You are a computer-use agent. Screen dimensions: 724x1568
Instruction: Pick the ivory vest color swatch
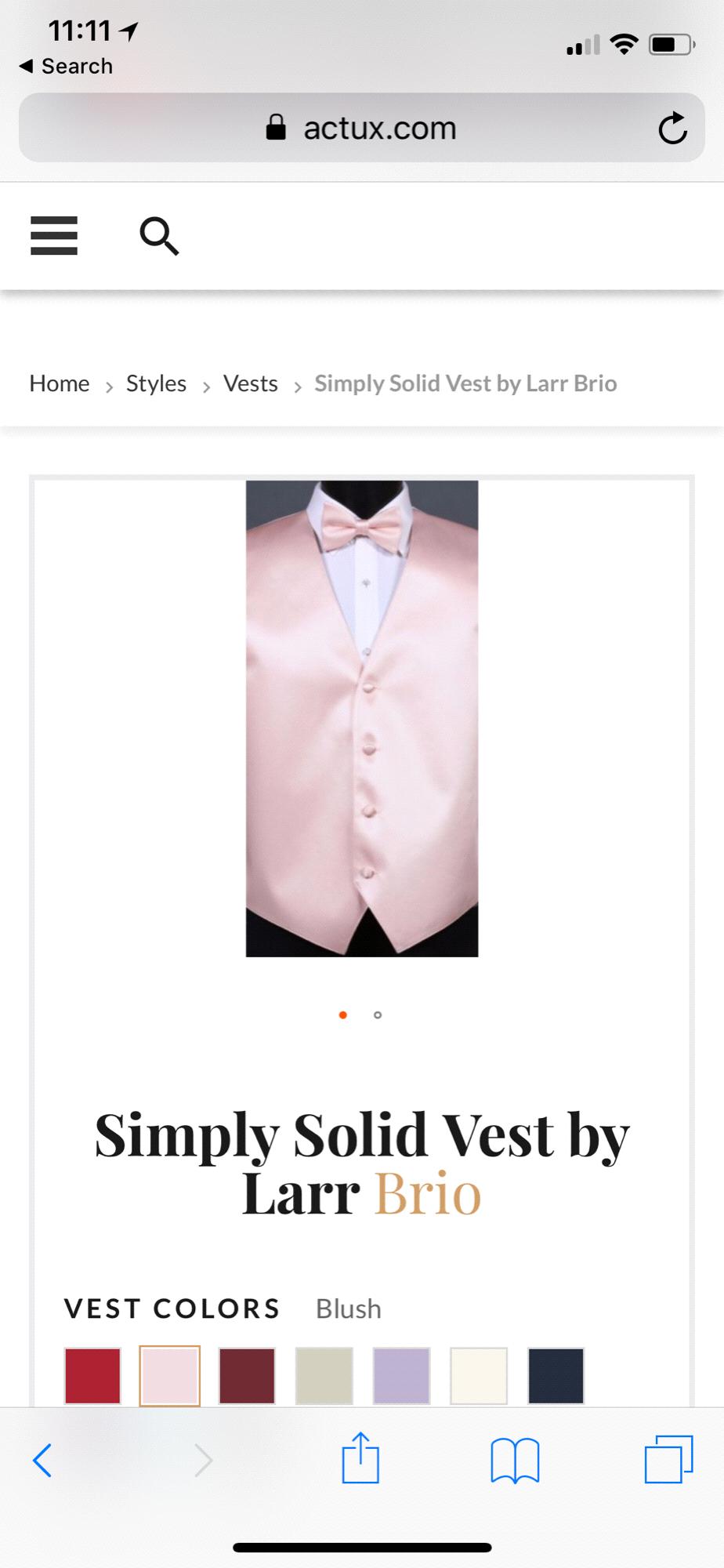(x=478, y=1375)
